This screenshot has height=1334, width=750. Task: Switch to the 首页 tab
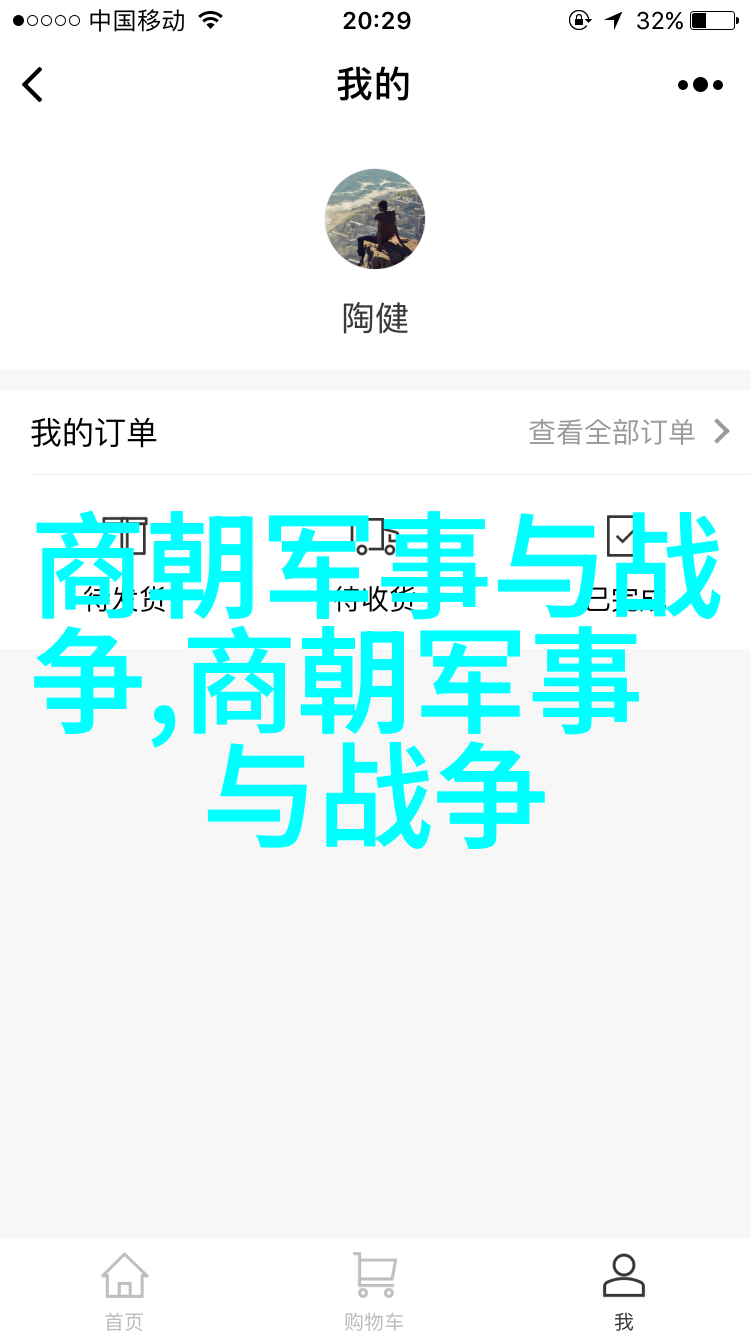125,1290
